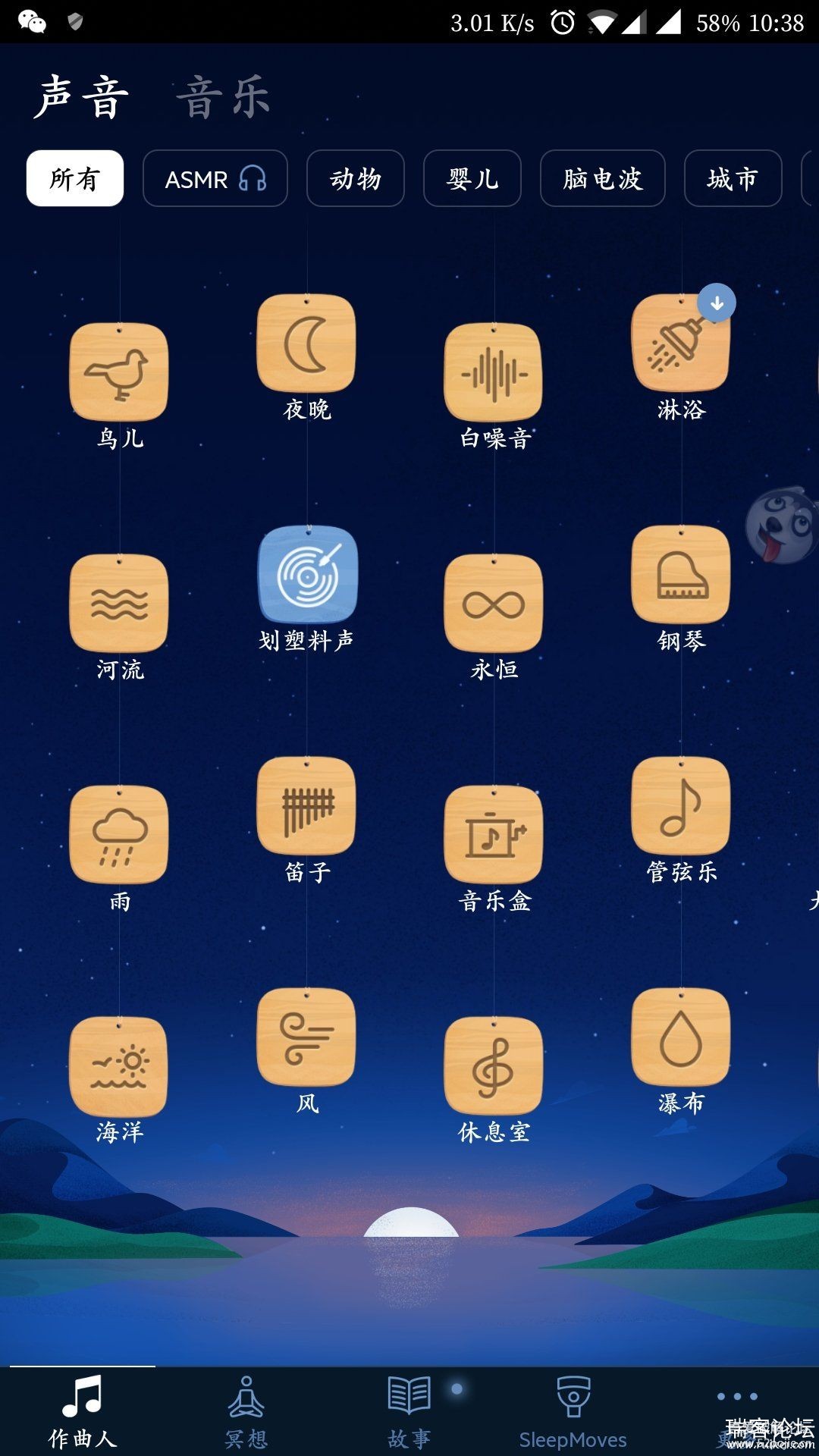Image resolution: width=819 pixels, height=1456 pixels.
Task: Select the ASMR filter chip
Action: (x=215, y=179)
